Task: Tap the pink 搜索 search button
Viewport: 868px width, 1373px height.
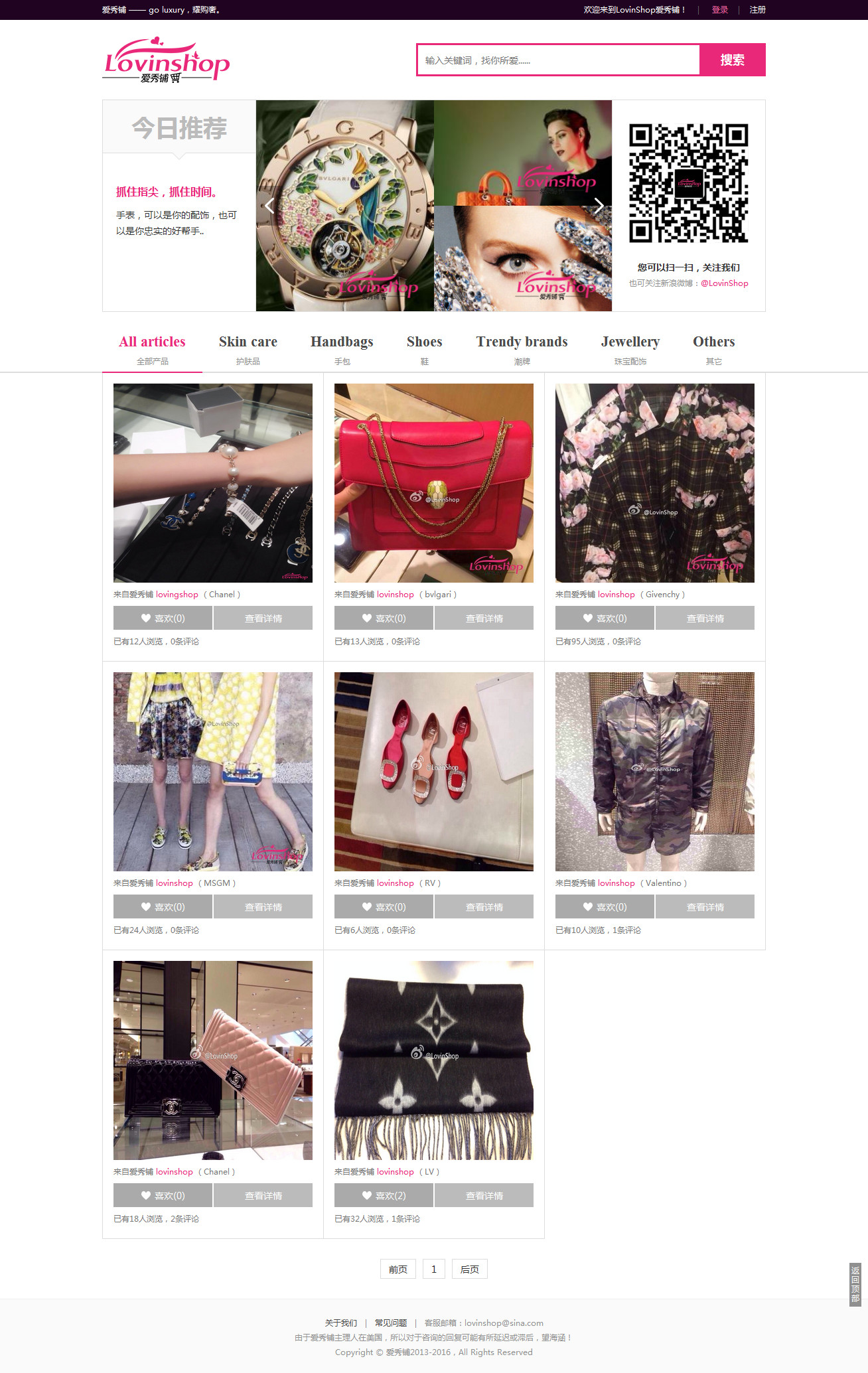Action: click(x=732, y=60)
